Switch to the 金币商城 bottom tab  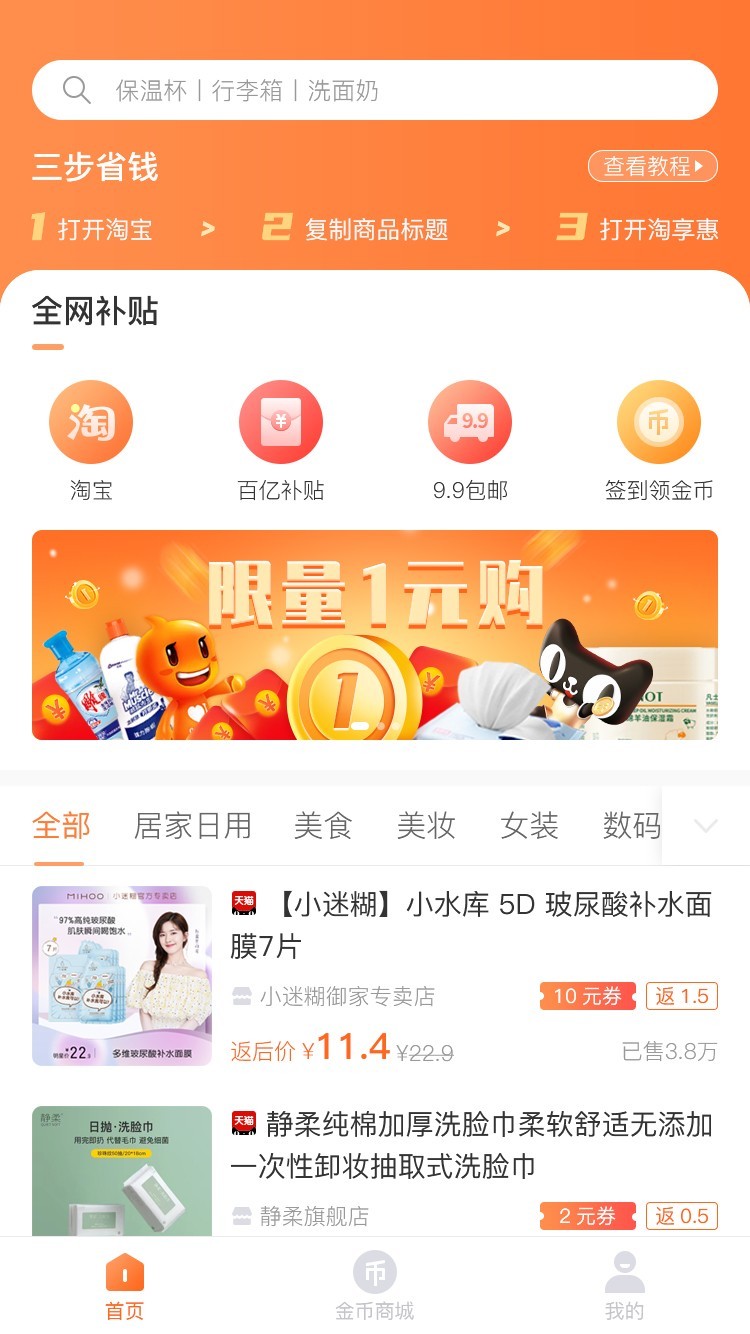[375, 1286]
